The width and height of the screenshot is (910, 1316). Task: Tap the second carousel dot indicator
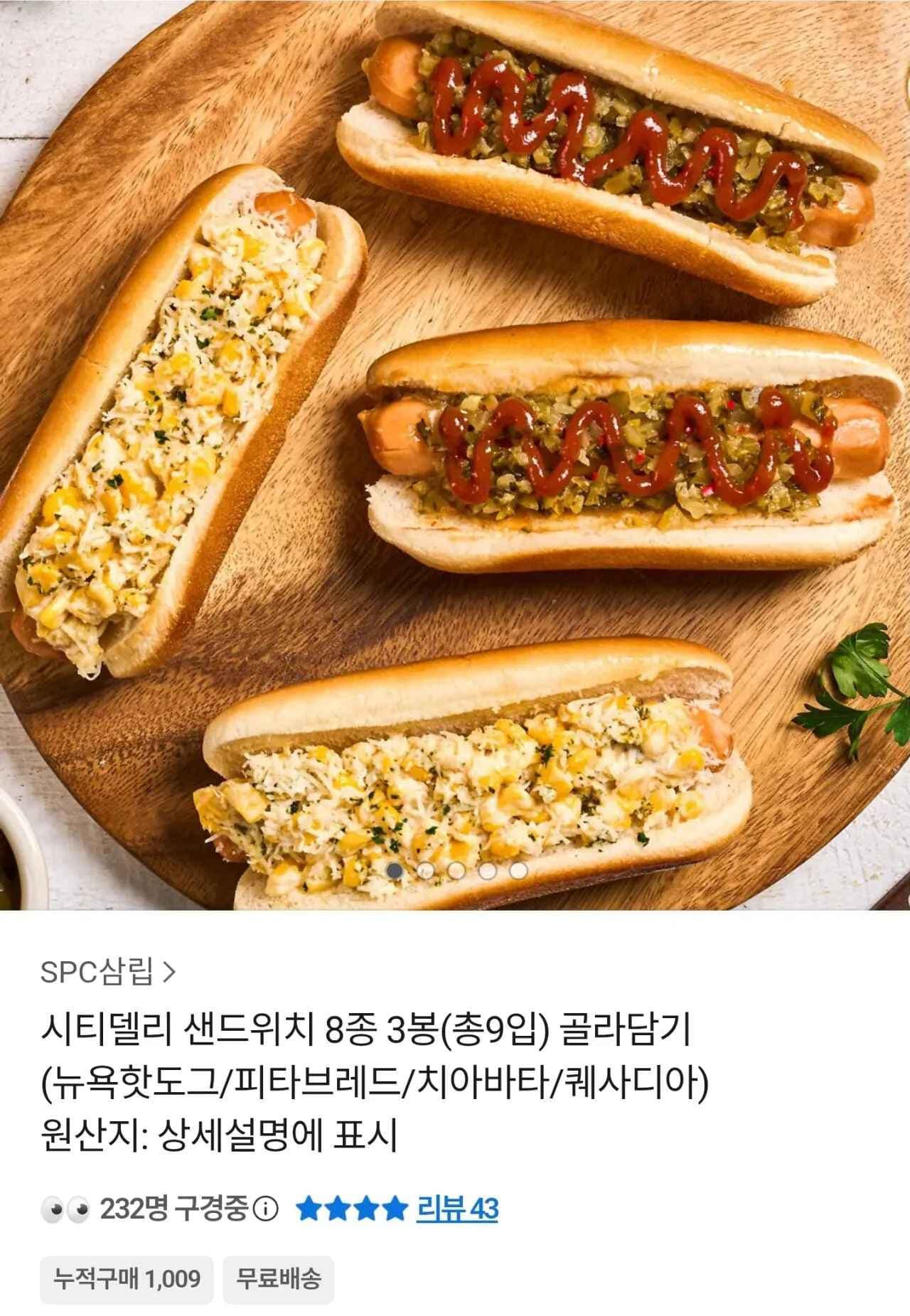[x=425, y=870]
